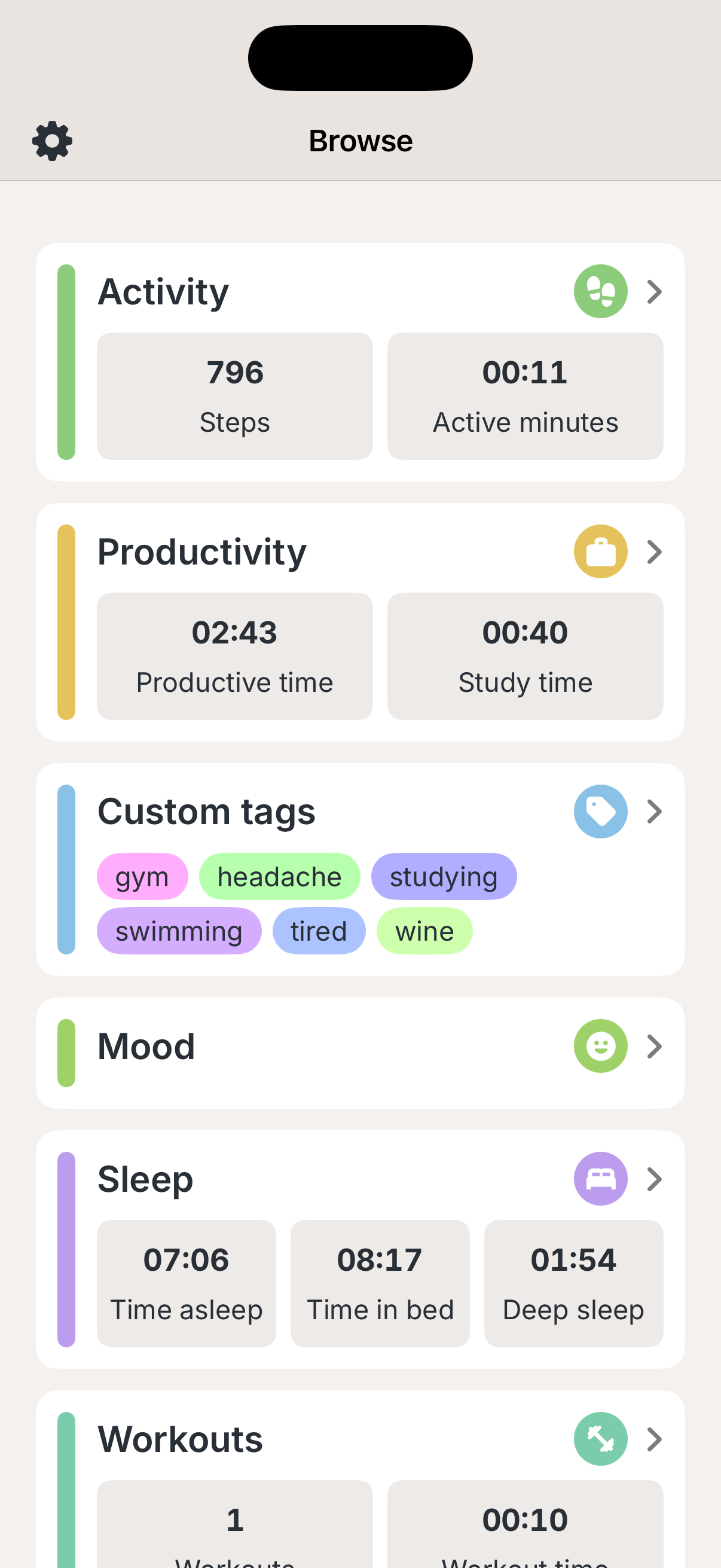The width and height of the screenshot is (721, 1568).
Task: Click the Custom tags label icon
Action: 600,811
